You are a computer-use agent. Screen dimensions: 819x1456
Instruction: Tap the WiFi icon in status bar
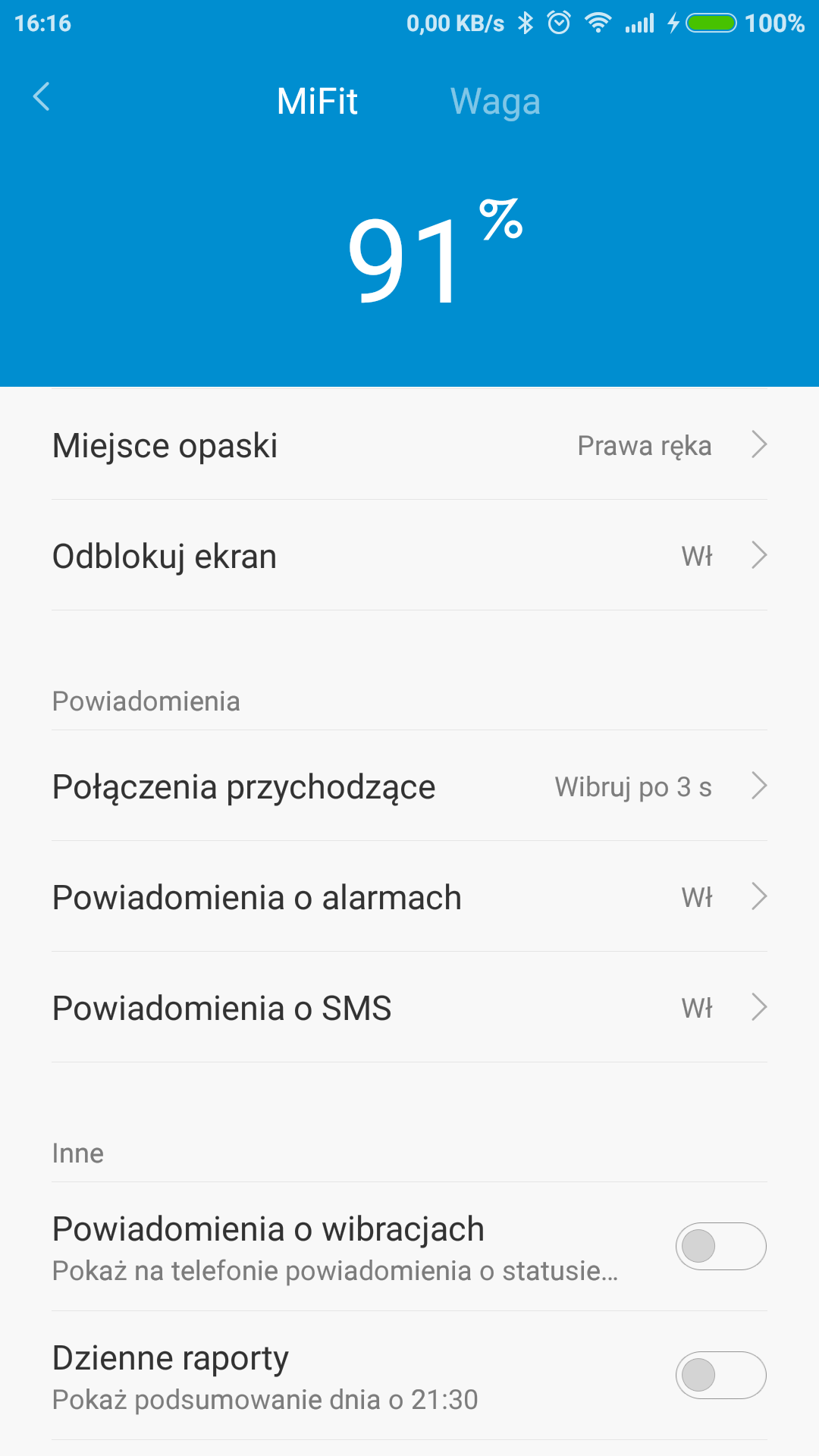[x=598, y=22]
